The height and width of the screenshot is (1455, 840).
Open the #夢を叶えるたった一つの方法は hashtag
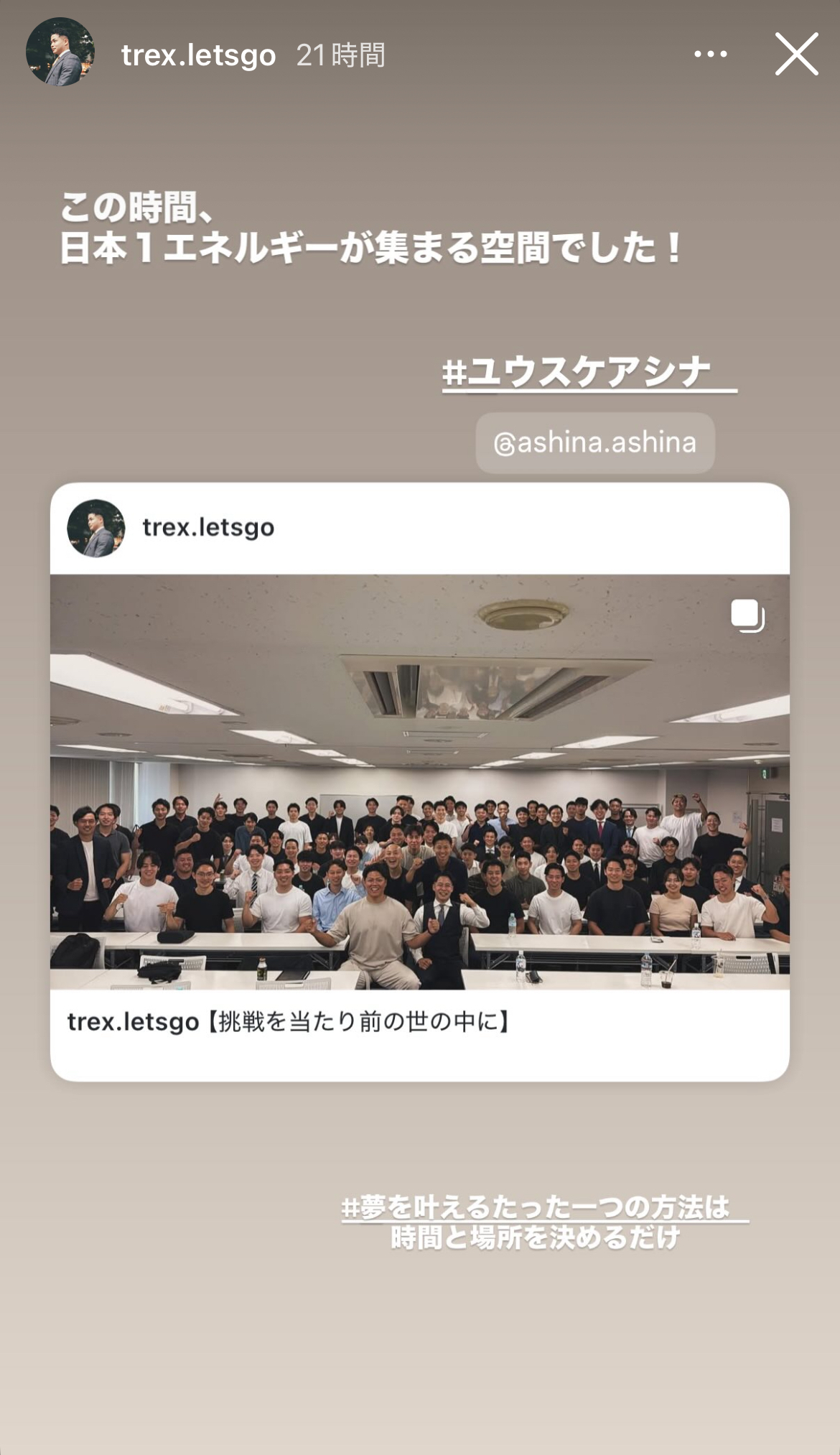[x=545, y=1222]
